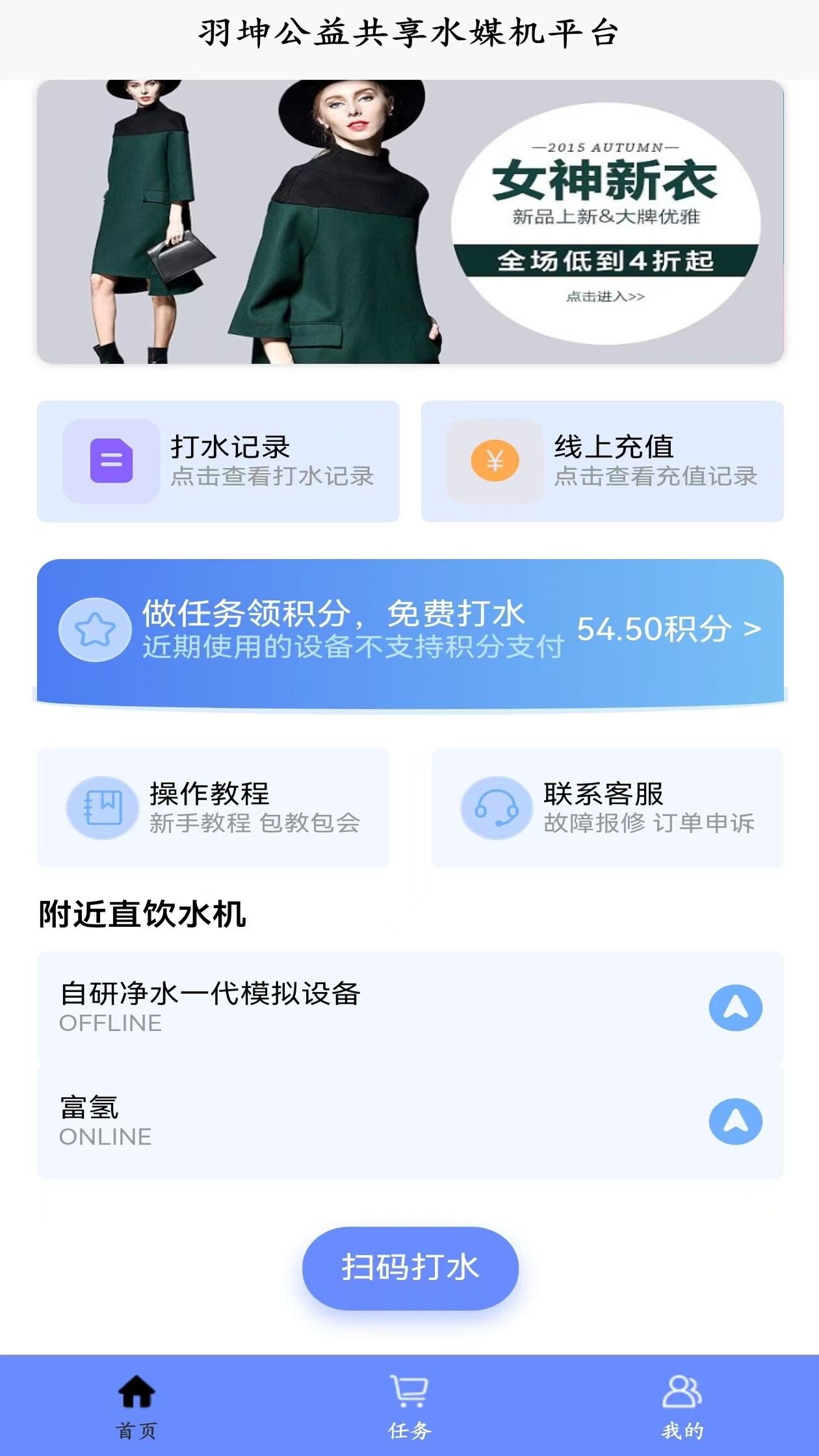Viewport: 819px width, 1456px height.
Task: Open 打水记录 water records
Action: 218,461
